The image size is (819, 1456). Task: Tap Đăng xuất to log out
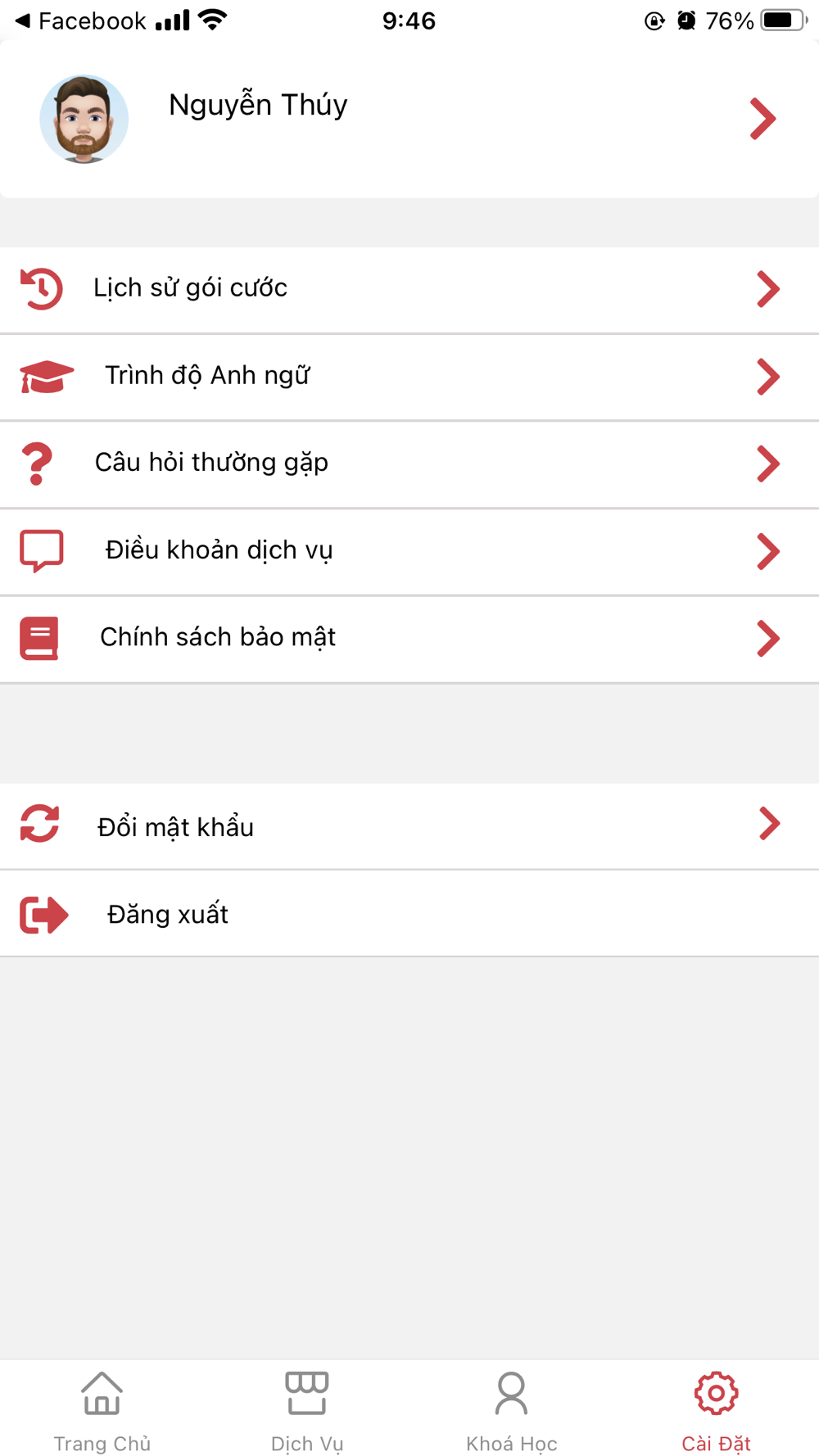tap(409, 913)
